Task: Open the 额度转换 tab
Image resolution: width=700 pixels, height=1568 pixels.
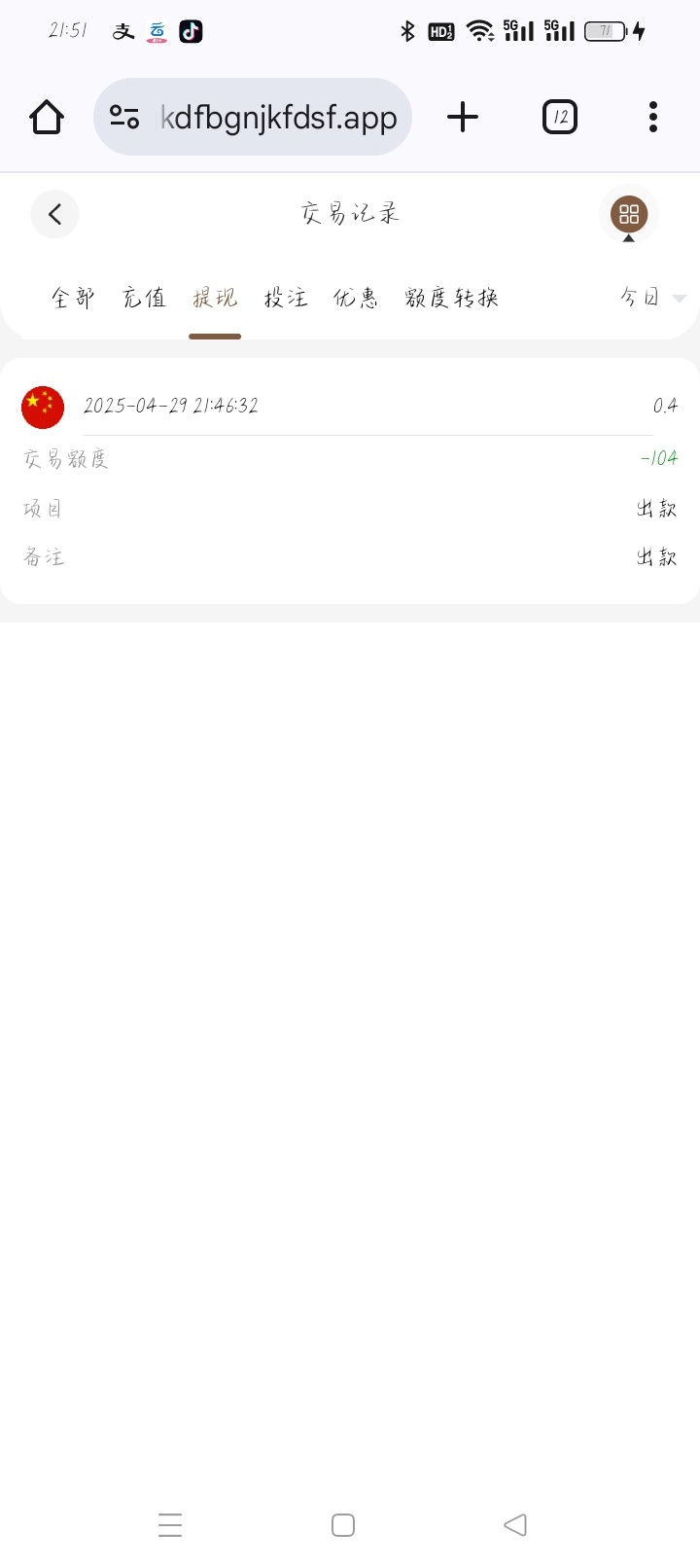Action: point(452,298)
